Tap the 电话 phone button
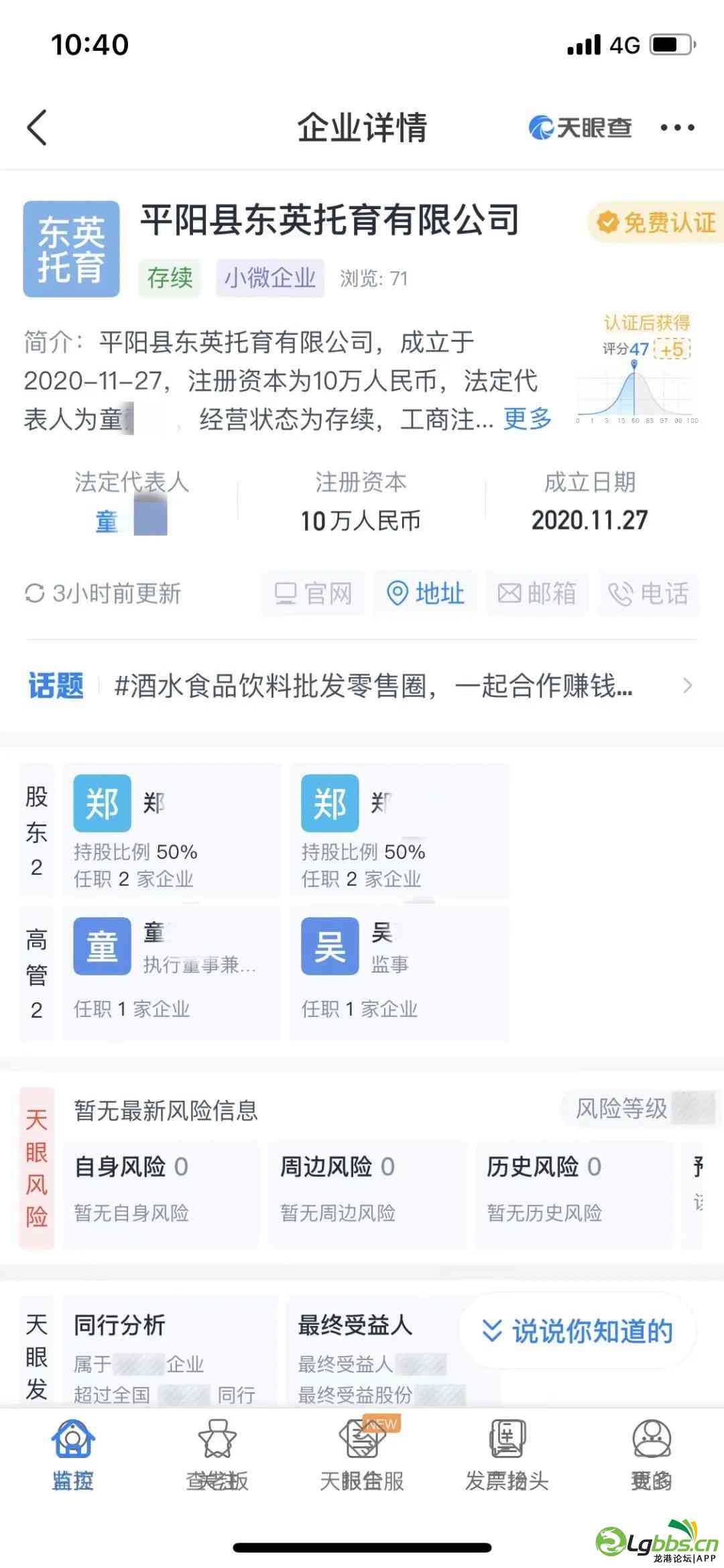This screenshot has width=724, height=1568. click(x=648, y=593)
